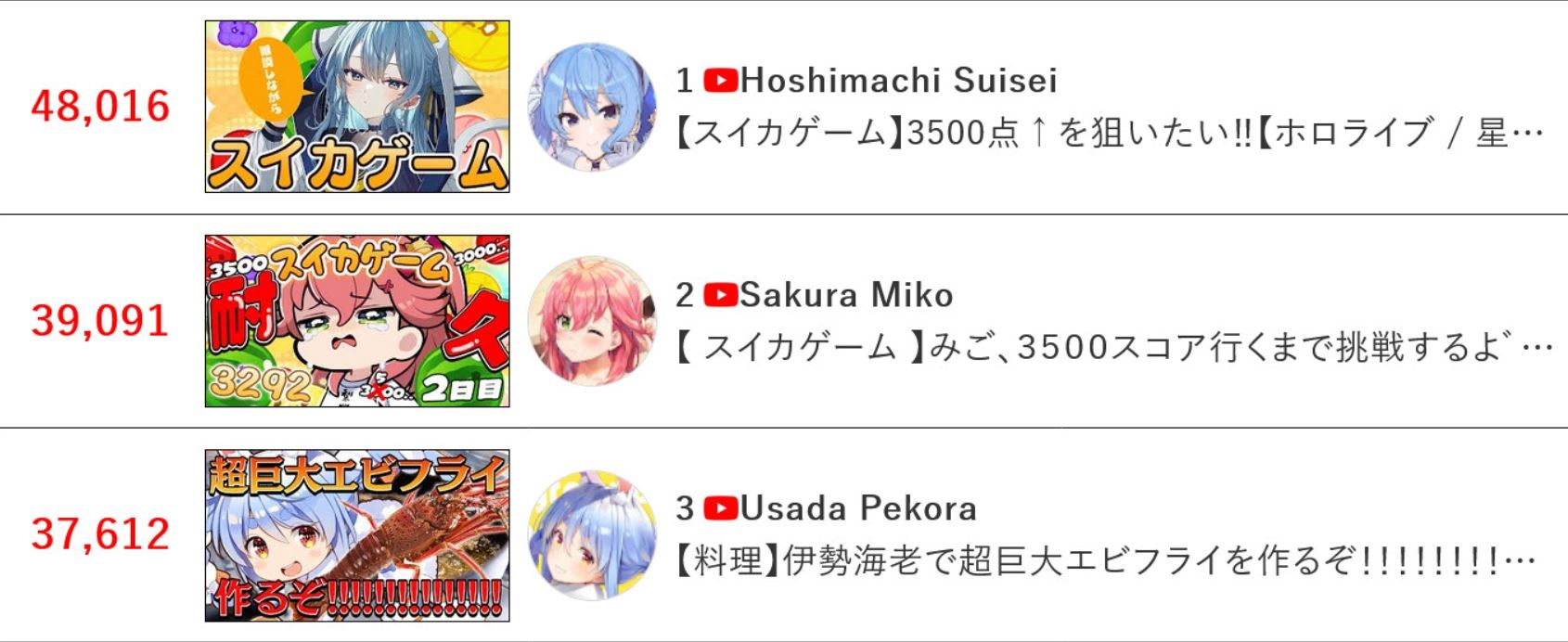Open the Hoshimachi Suisei stream title row
The width and height of the screenshot is (1568, 642).
pyautogui.click(x=1109, y=134)
